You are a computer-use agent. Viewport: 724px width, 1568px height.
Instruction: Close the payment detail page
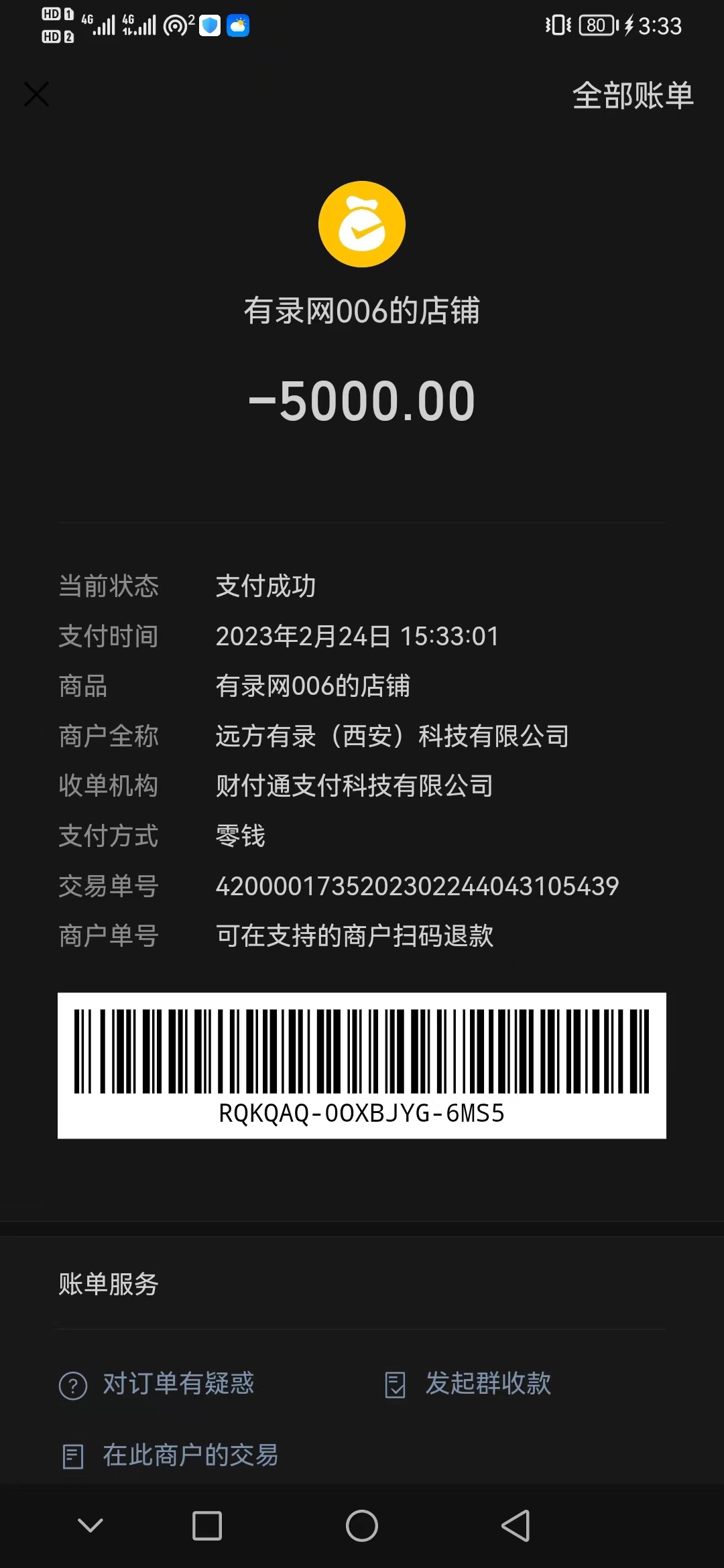point(37,94)
